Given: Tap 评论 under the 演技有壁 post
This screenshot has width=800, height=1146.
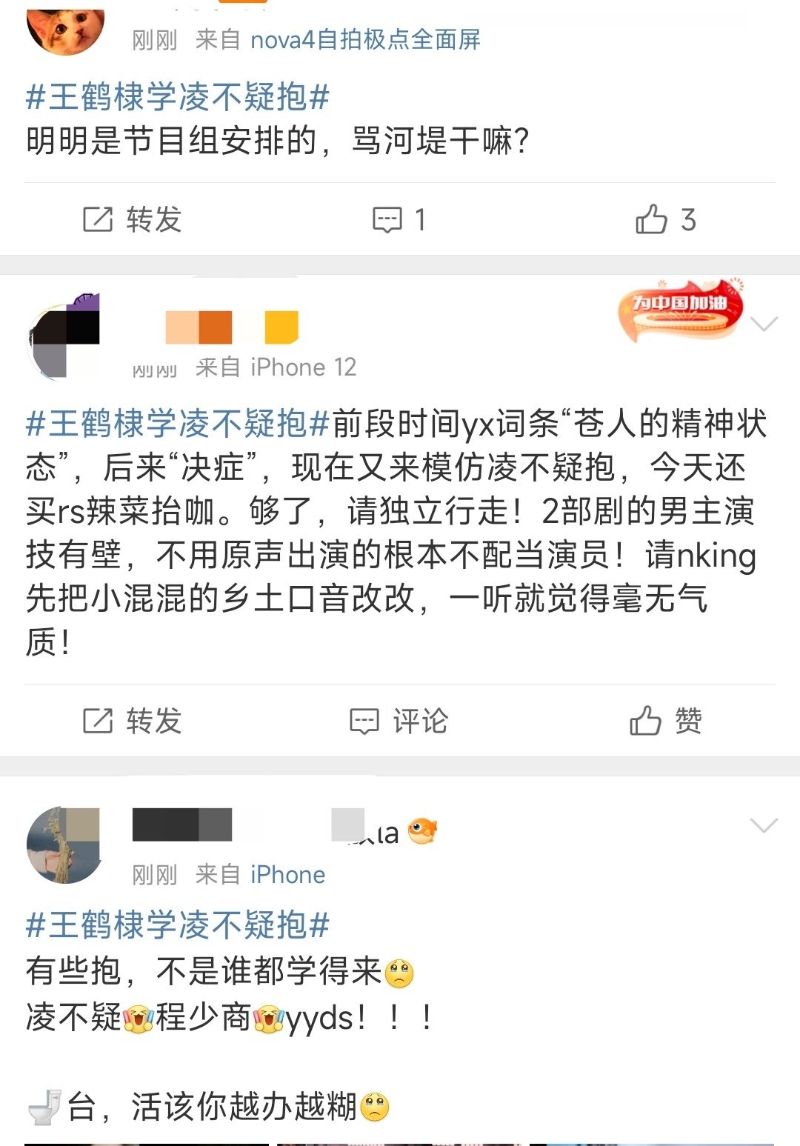Looking at the screenshot, I should tap(398, 720).
